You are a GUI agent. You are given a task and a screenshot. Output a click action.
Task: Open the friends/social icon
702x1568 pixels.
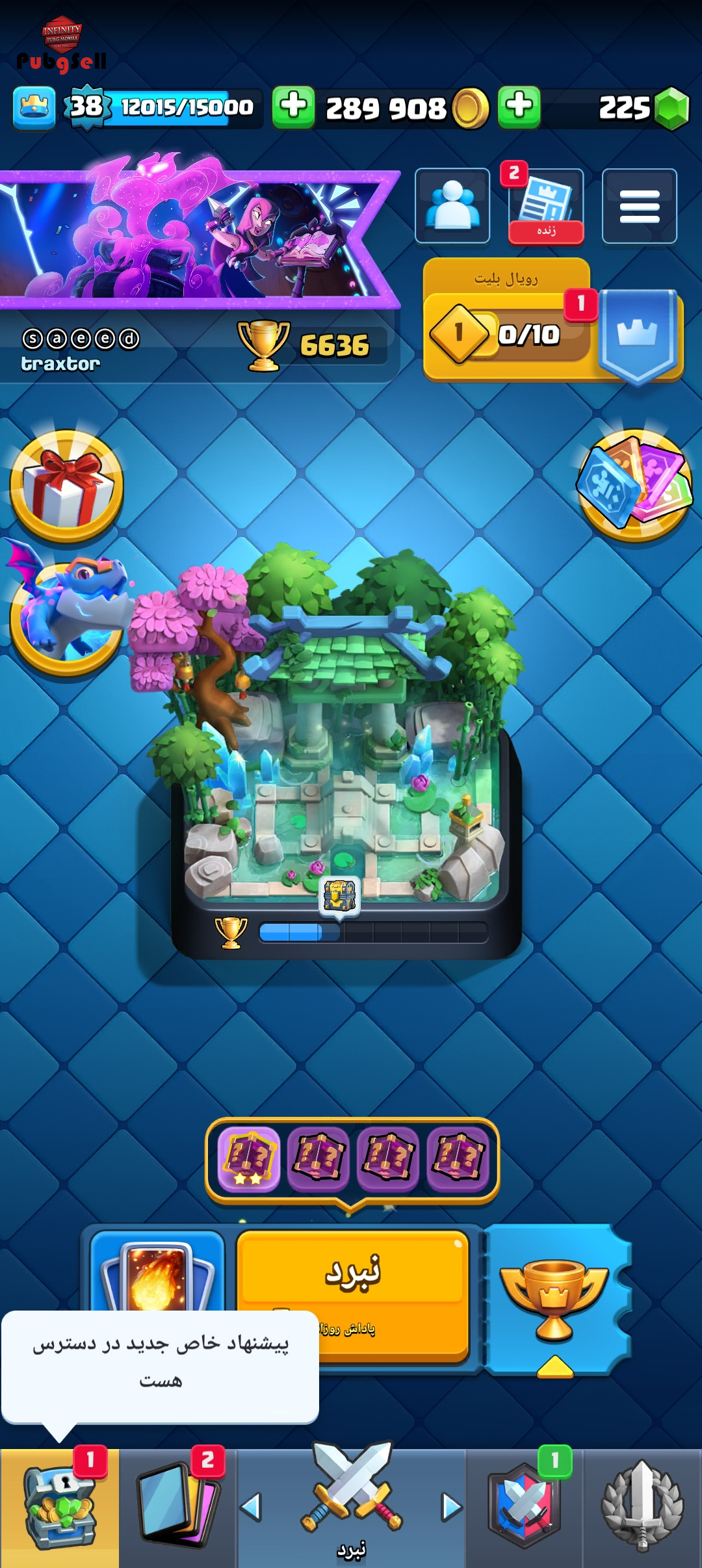452,206
